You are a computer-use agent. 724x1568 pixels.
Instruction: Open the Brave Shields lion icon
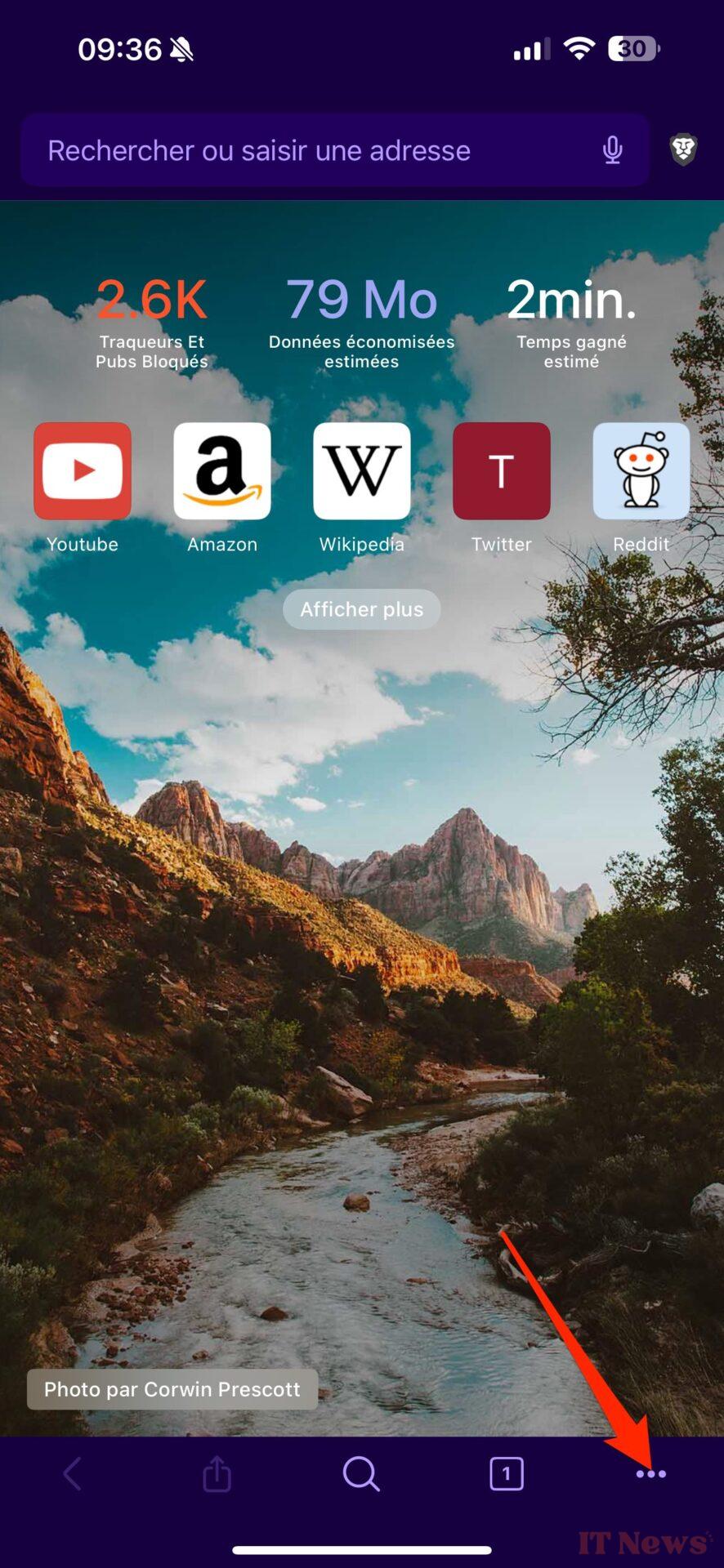tap(683, 150)
